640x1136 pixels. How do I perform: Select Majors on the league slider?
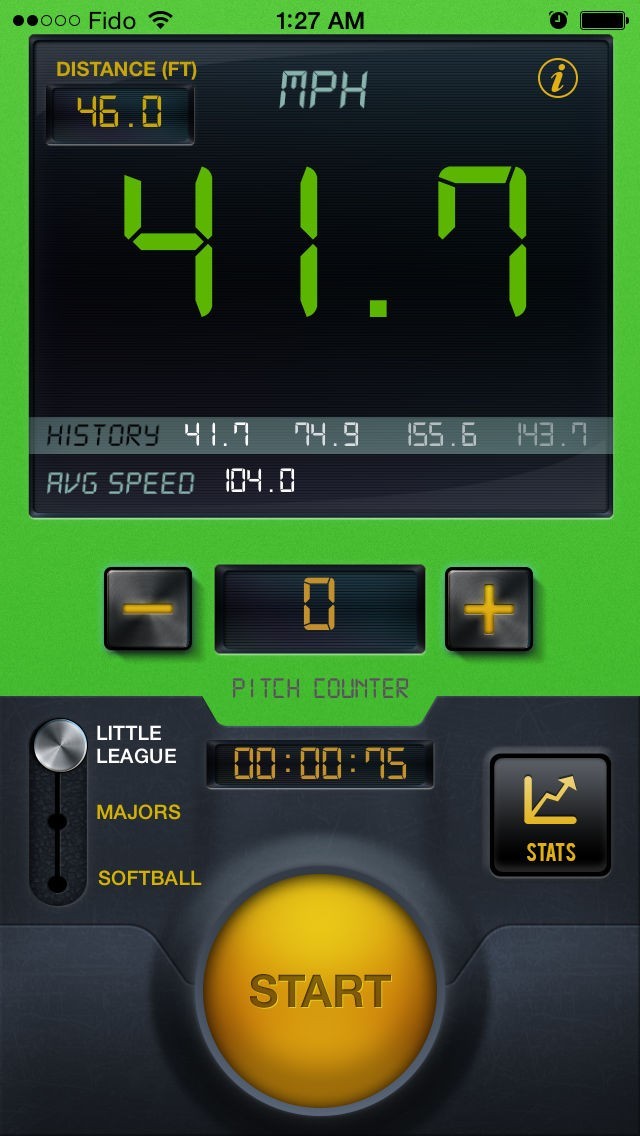pyautogui.click(x=58, y=821)
